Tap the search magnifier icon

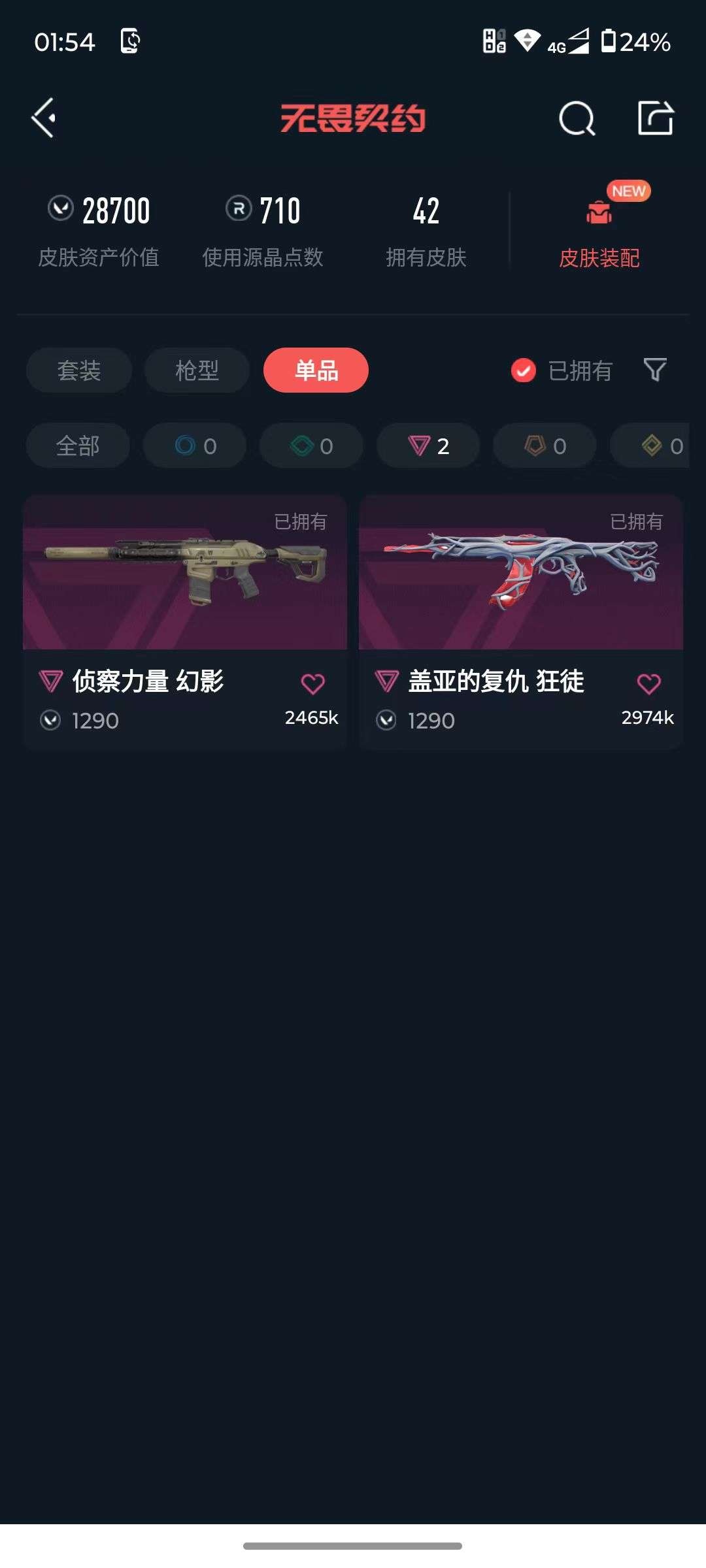pyautogui.click(x=576, y=118)
